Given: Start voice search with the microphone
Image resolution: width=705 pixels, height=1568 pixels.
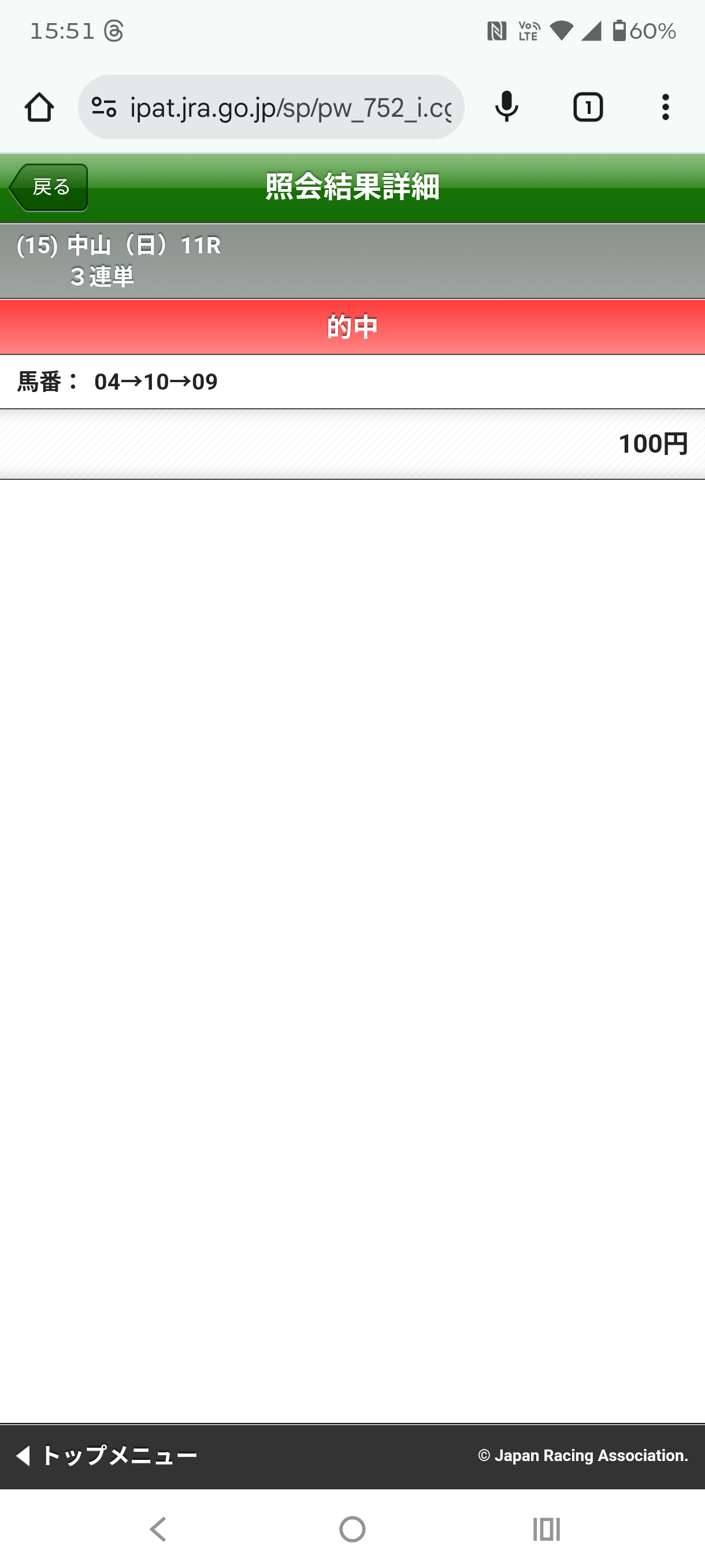Looking at the screenshot, I should (x=506, y=108).
